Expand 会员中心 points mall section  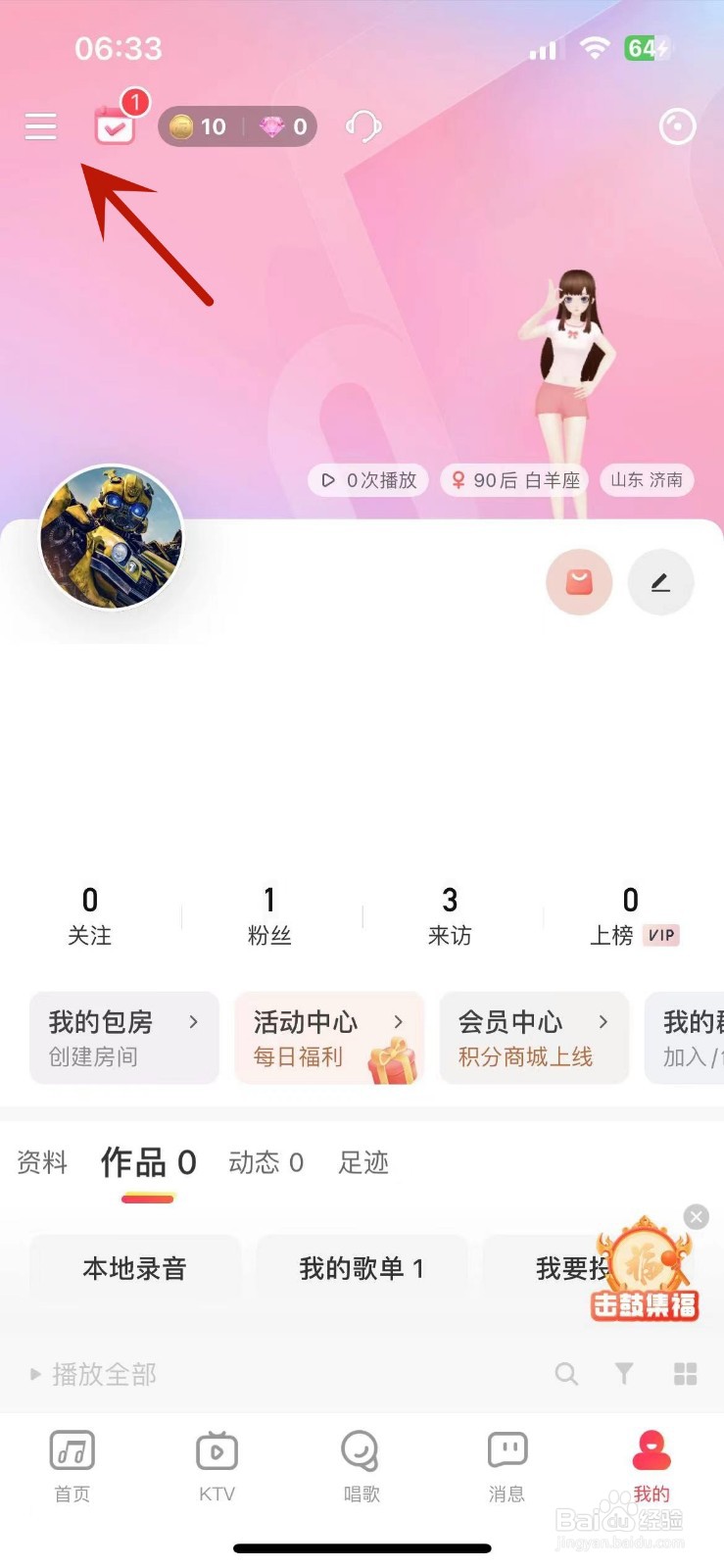click(534, 1037)
